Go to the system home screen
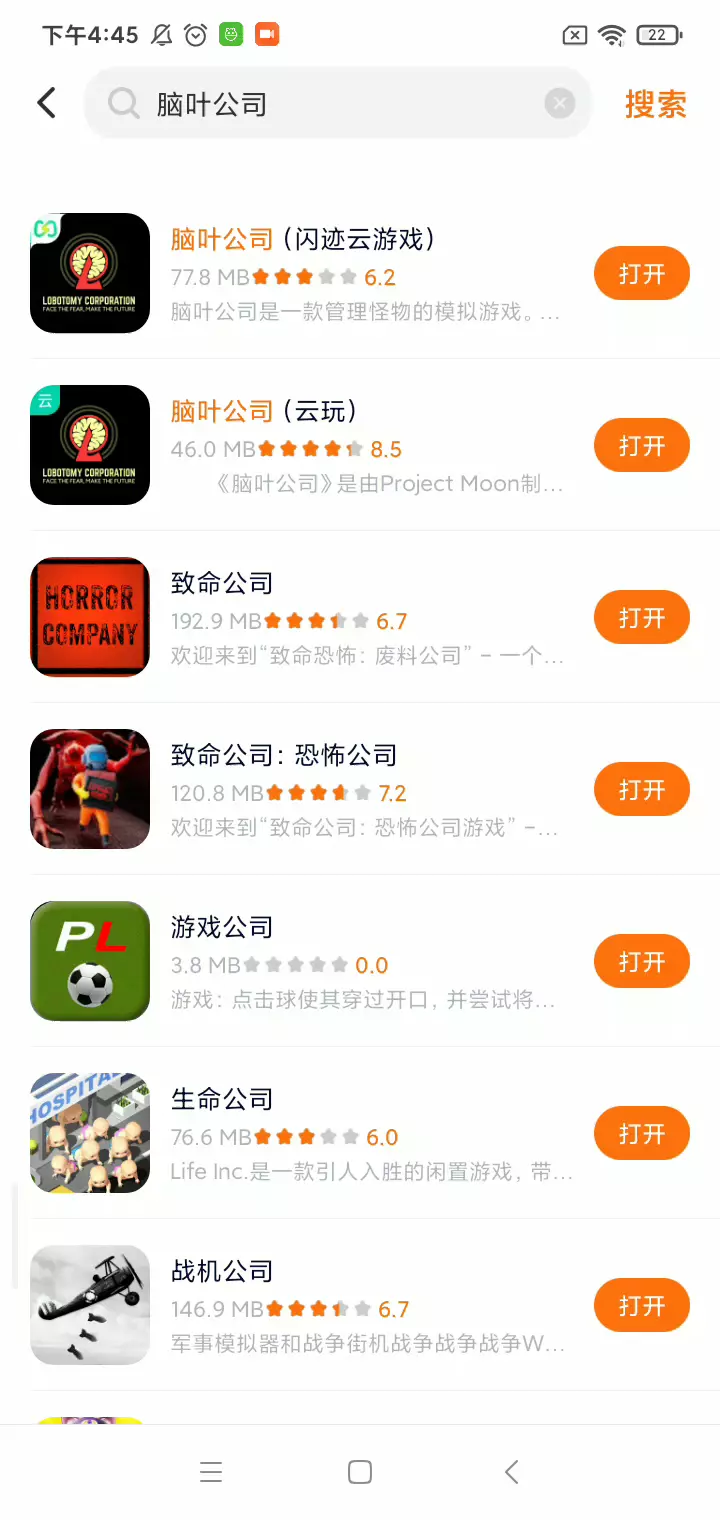720x1520 pixels. [x=360, y=1472]
